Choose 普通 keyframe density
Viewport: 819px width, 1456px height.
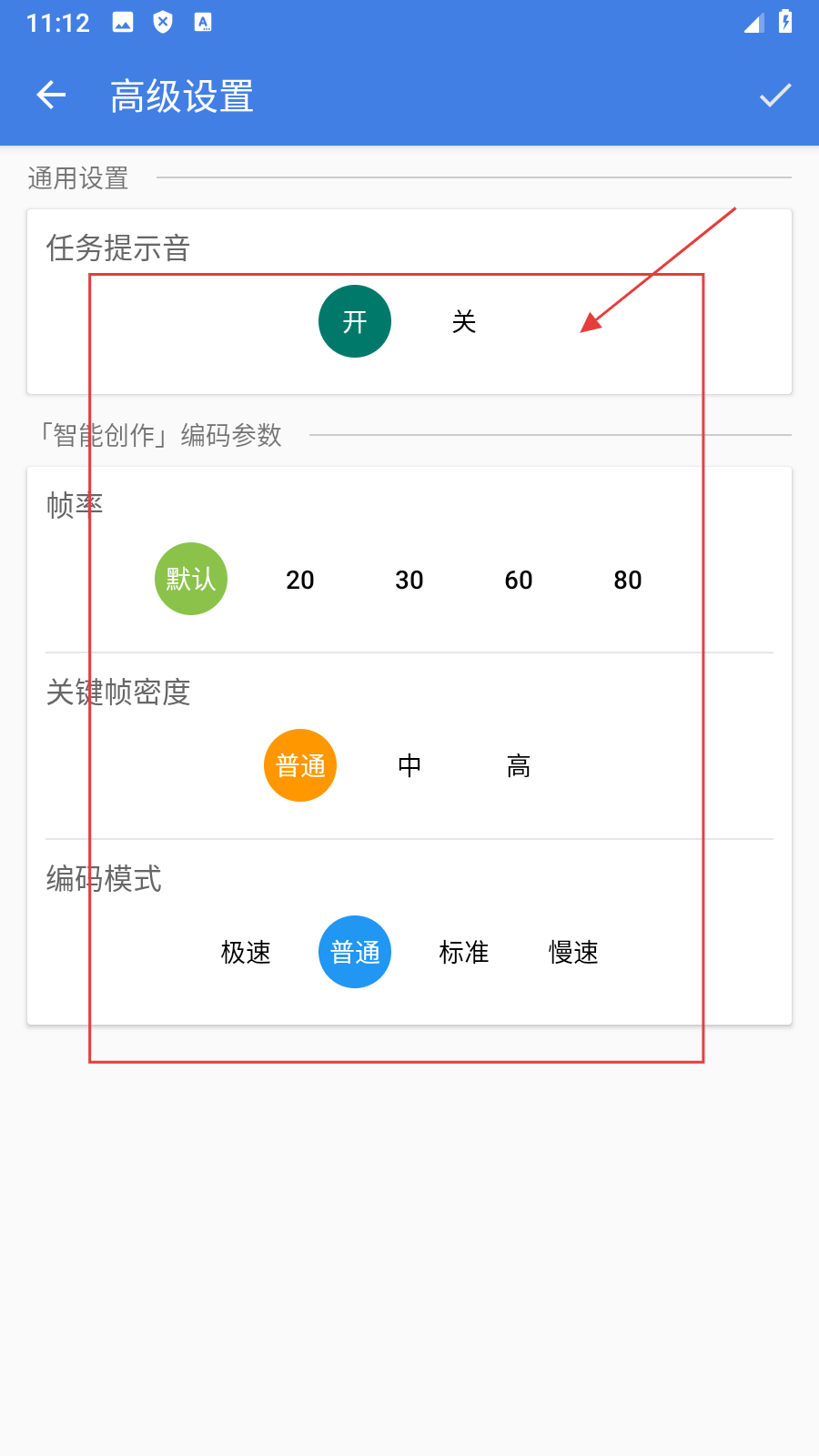[x=300, y=765]
